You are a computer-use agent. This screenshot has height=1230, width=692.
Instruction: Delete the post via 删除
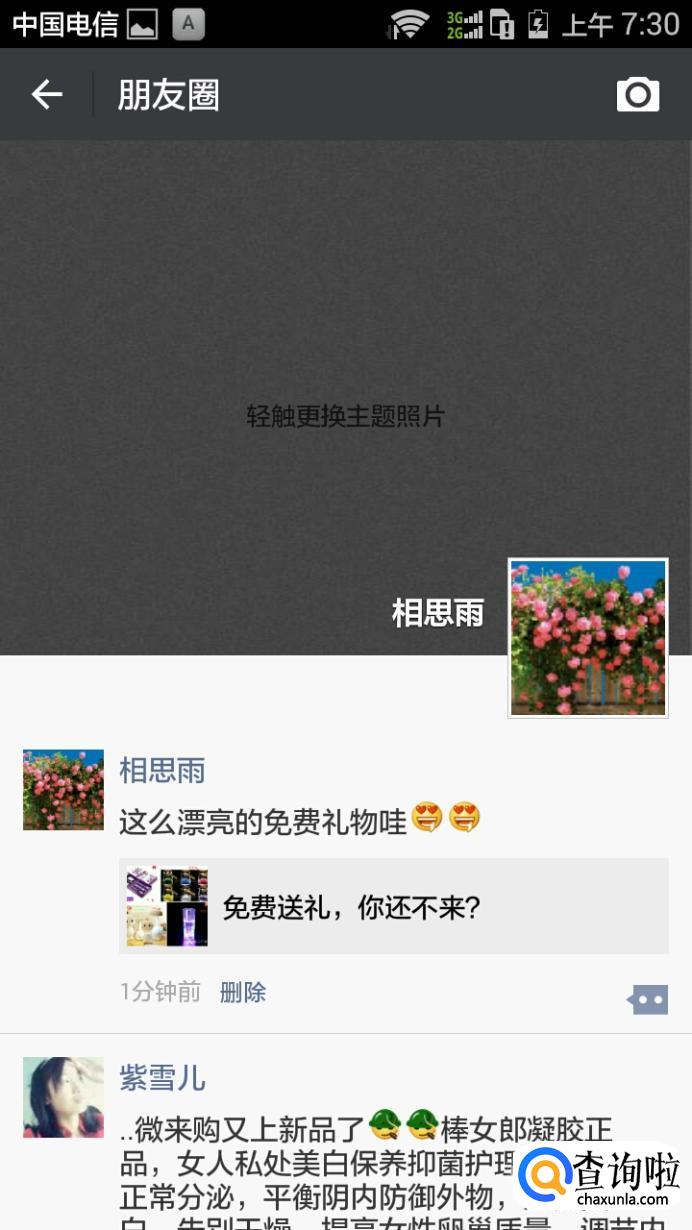pyautogui.click(x=243, y=992)
